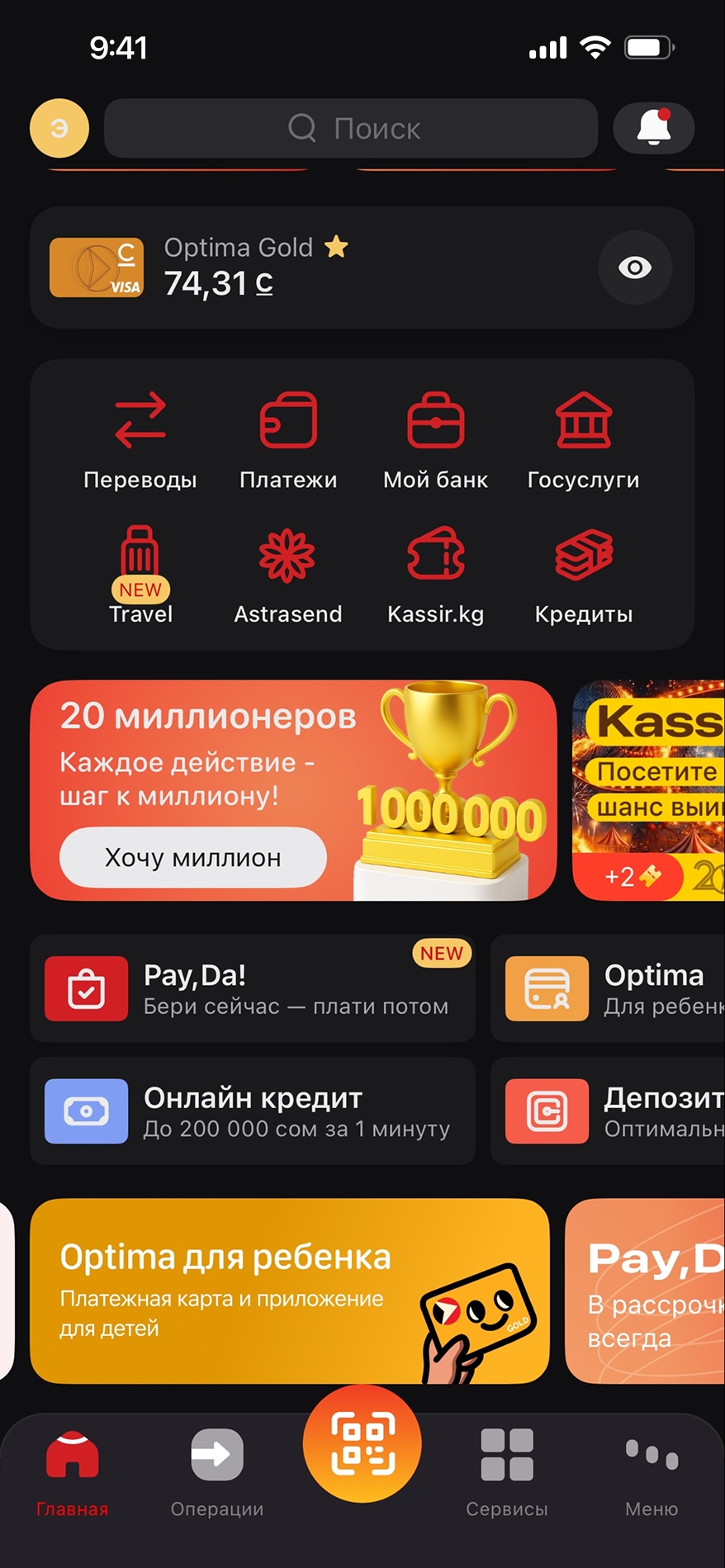This screenshot has height=1568, width=725.
Task: Launch Astrasend
Action: [288, 576]
